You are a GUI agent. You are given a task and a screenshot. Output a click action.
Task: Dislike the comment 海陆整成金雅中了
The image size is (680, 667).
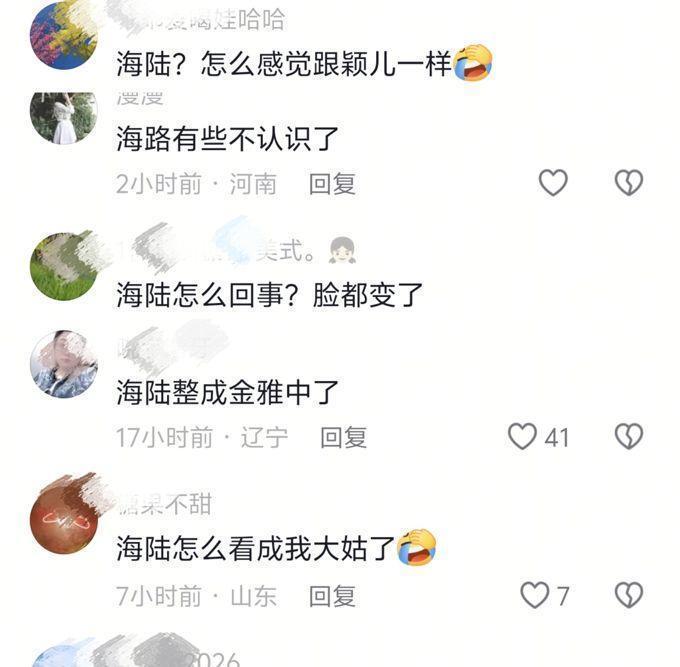point(628,436)
